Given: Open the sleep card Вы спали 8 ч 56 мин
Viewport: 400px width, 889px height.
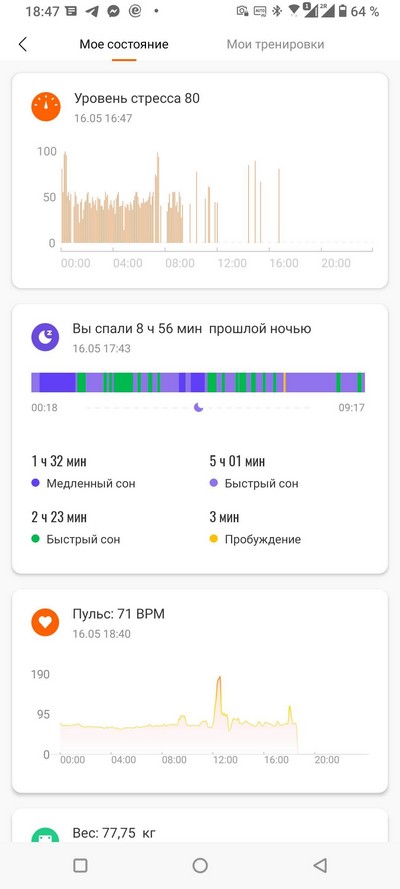Looking at the screenshot, I should (200, 439).
